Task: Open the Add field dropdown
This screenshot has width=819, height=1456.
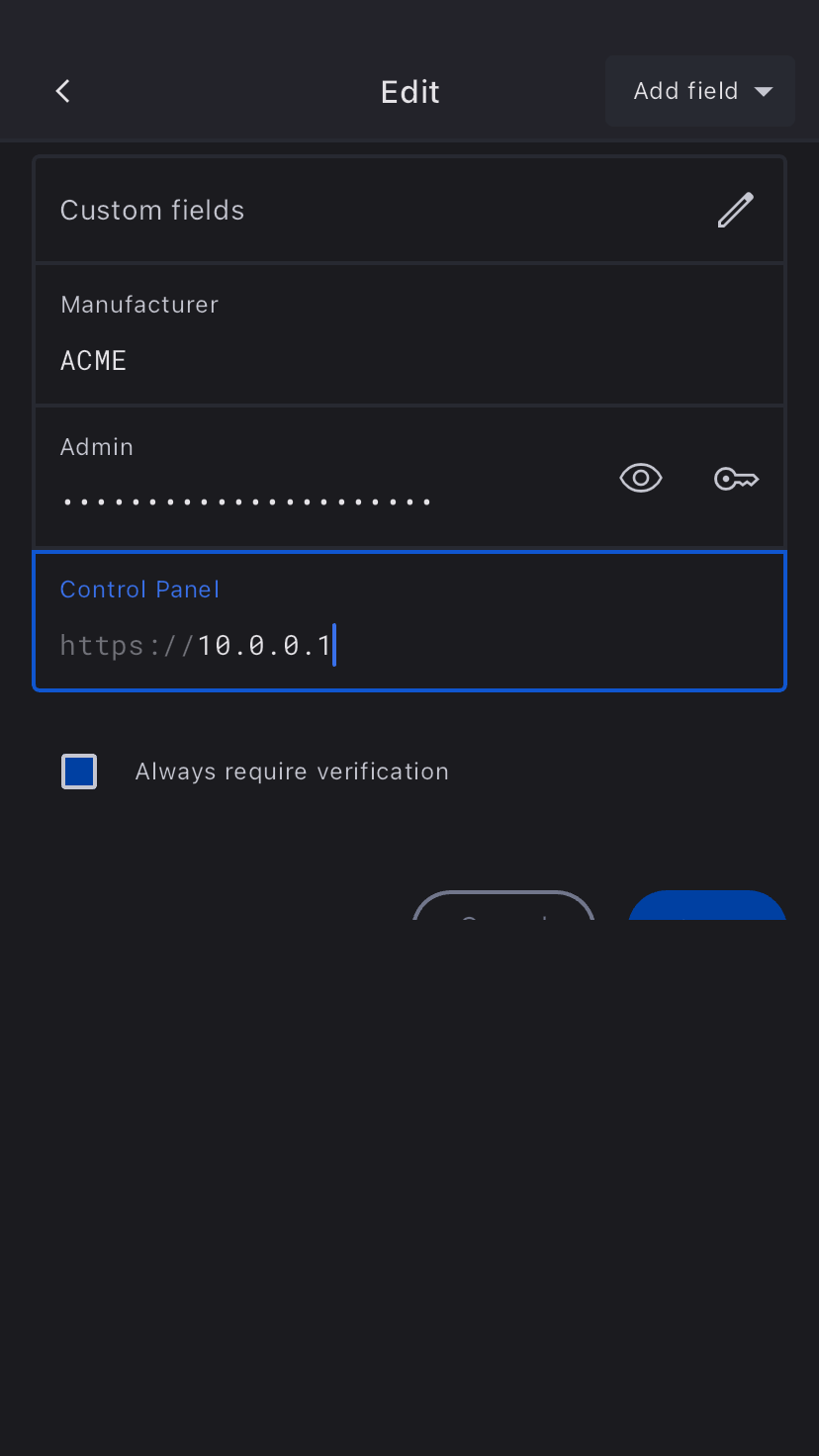Action: 700,91
